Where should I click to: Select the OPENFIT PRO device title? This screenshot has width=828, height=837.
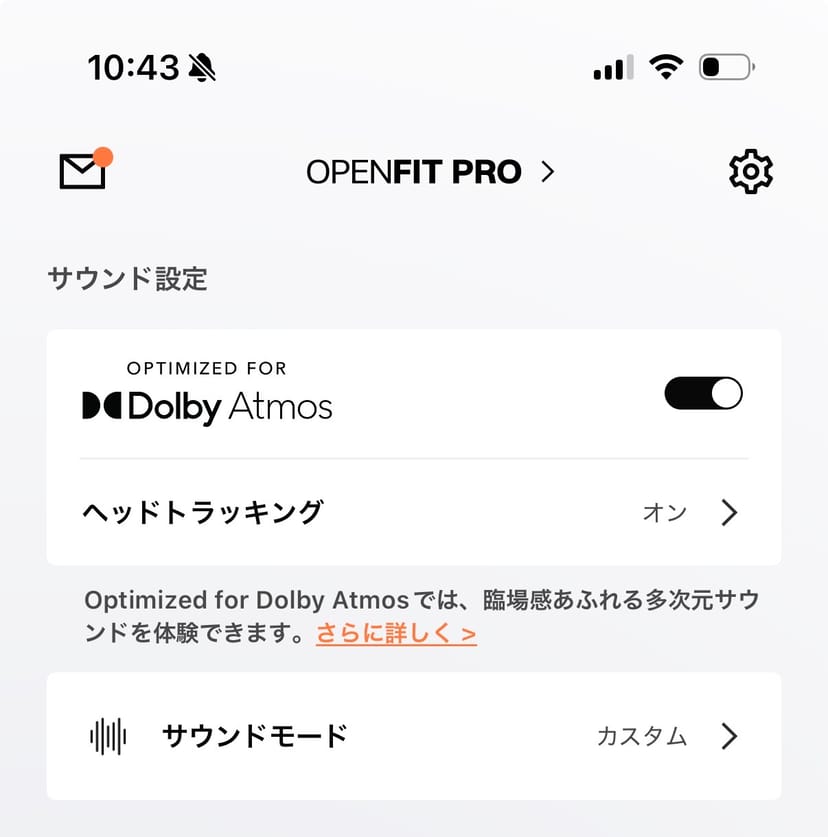pos(415,171)
